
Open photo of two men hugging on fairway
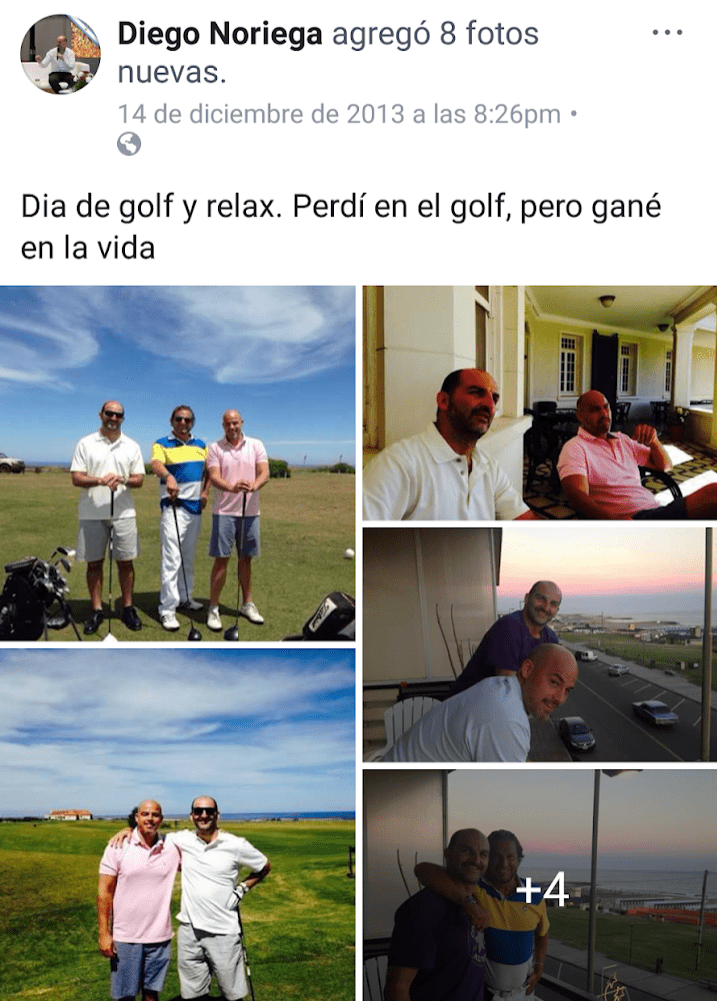click(177, 825)
